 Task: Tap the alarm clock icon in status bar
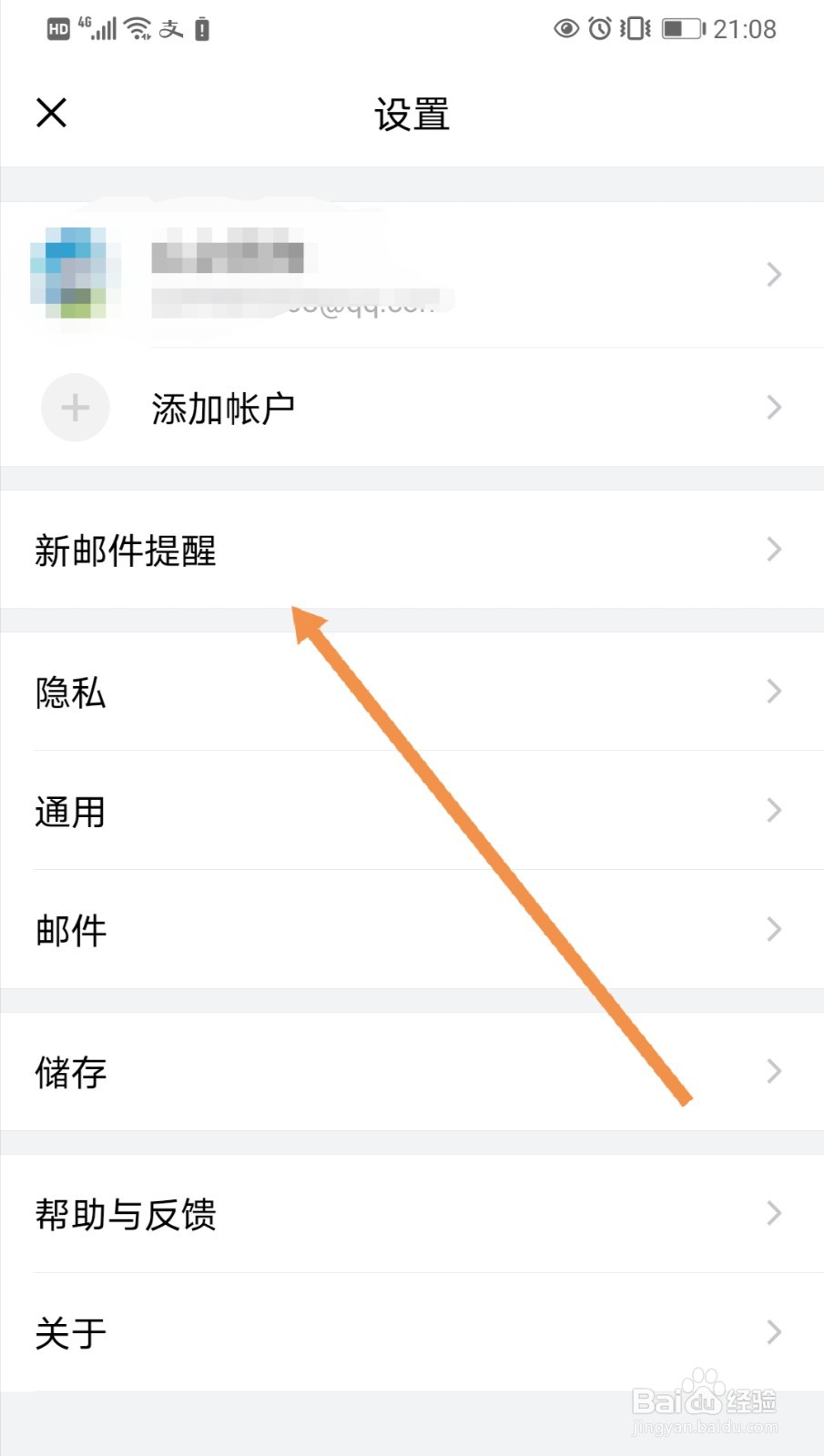click(600, 28)
